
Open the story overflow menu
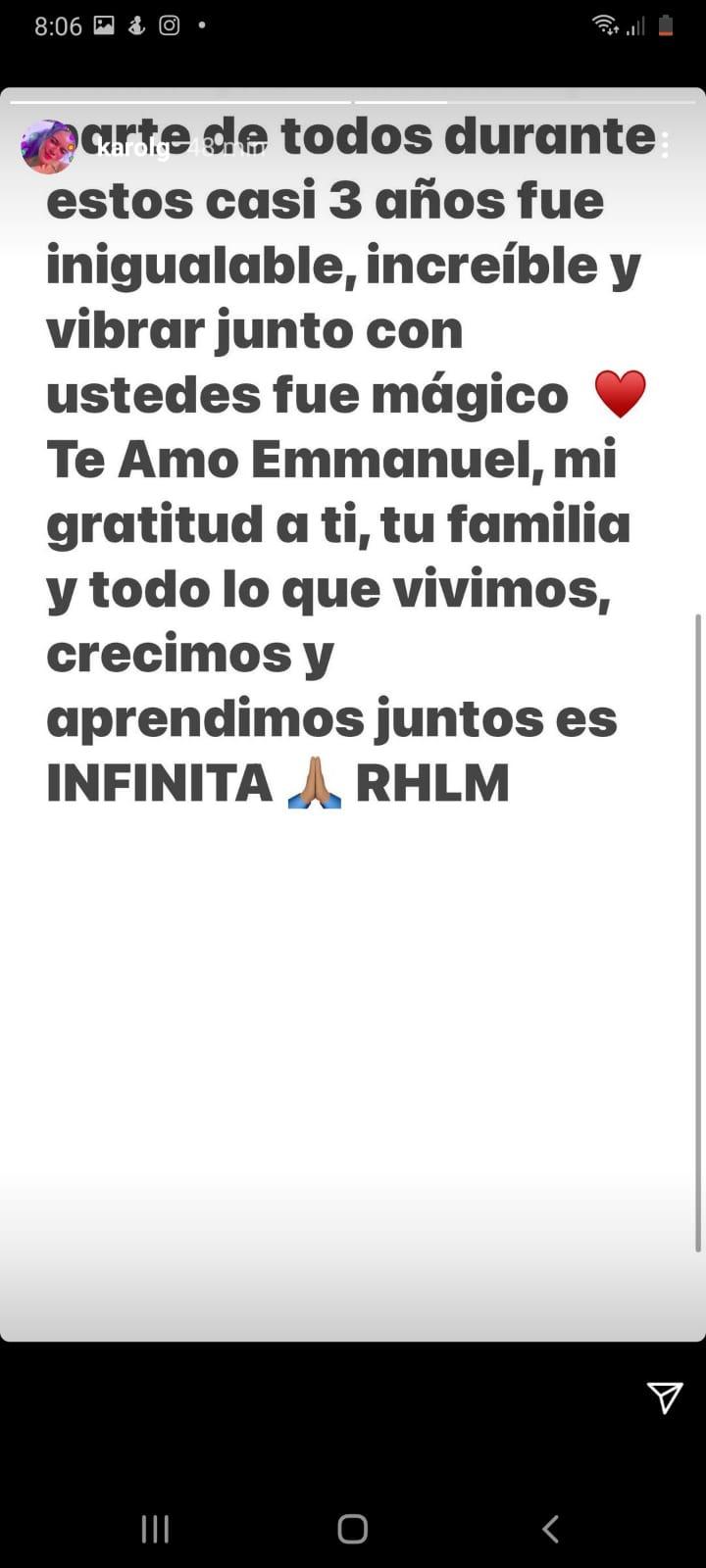pyautogui.click(x=666, y=145)
